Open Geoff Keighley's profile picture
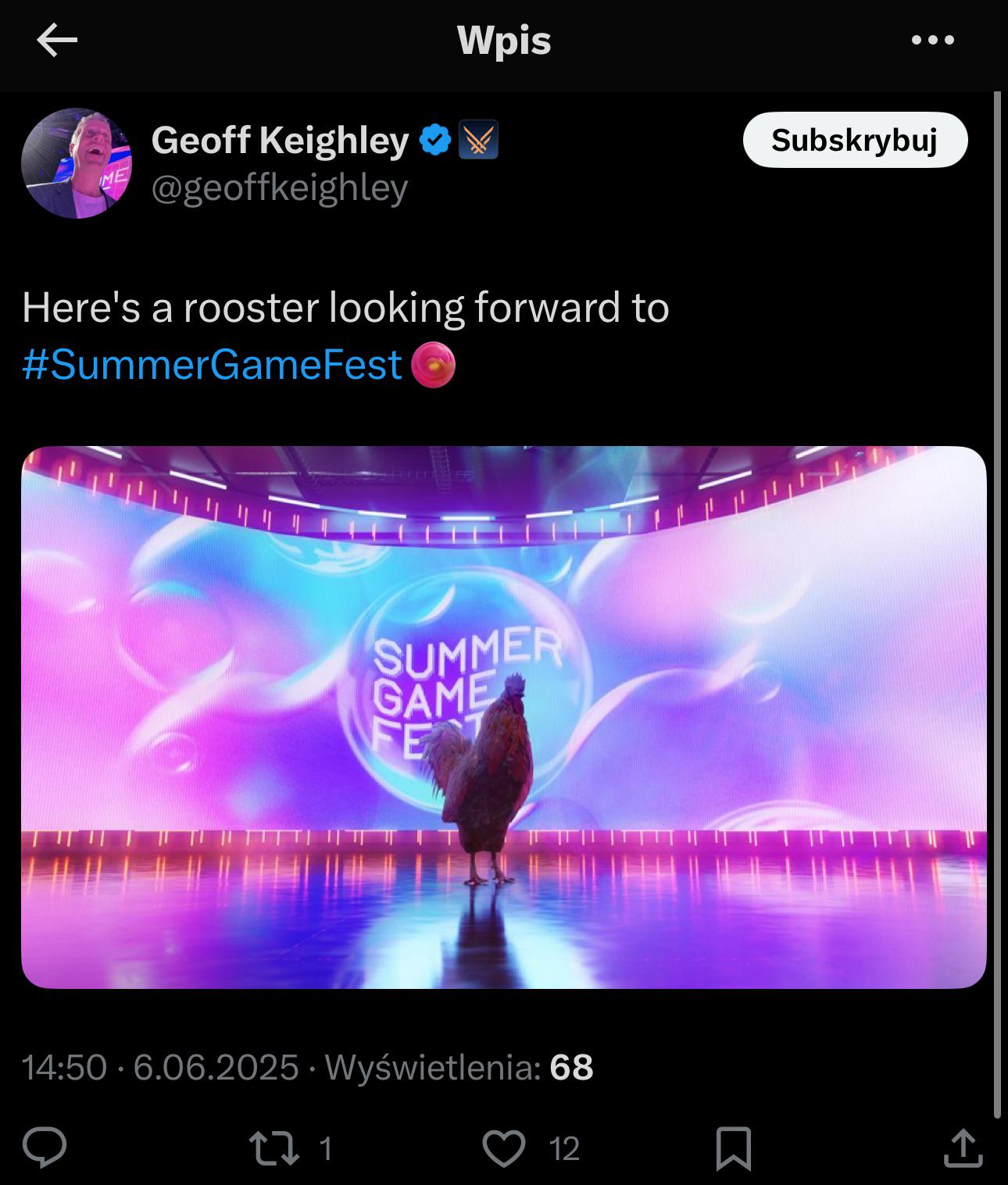The height and width of the screenshot is (1185, 1008). 77,163
